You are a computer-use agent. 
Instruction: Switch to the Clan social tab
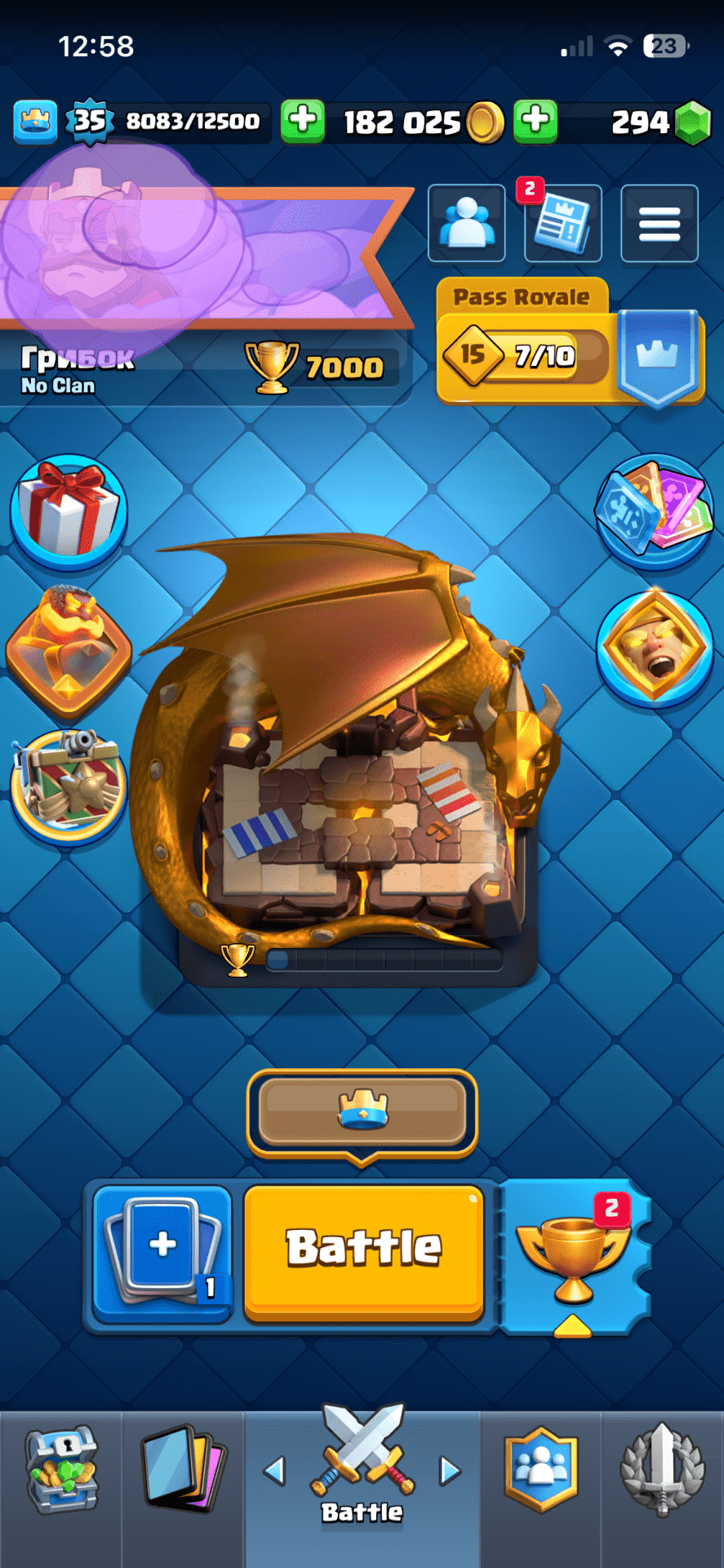(x=540, y=1472)
